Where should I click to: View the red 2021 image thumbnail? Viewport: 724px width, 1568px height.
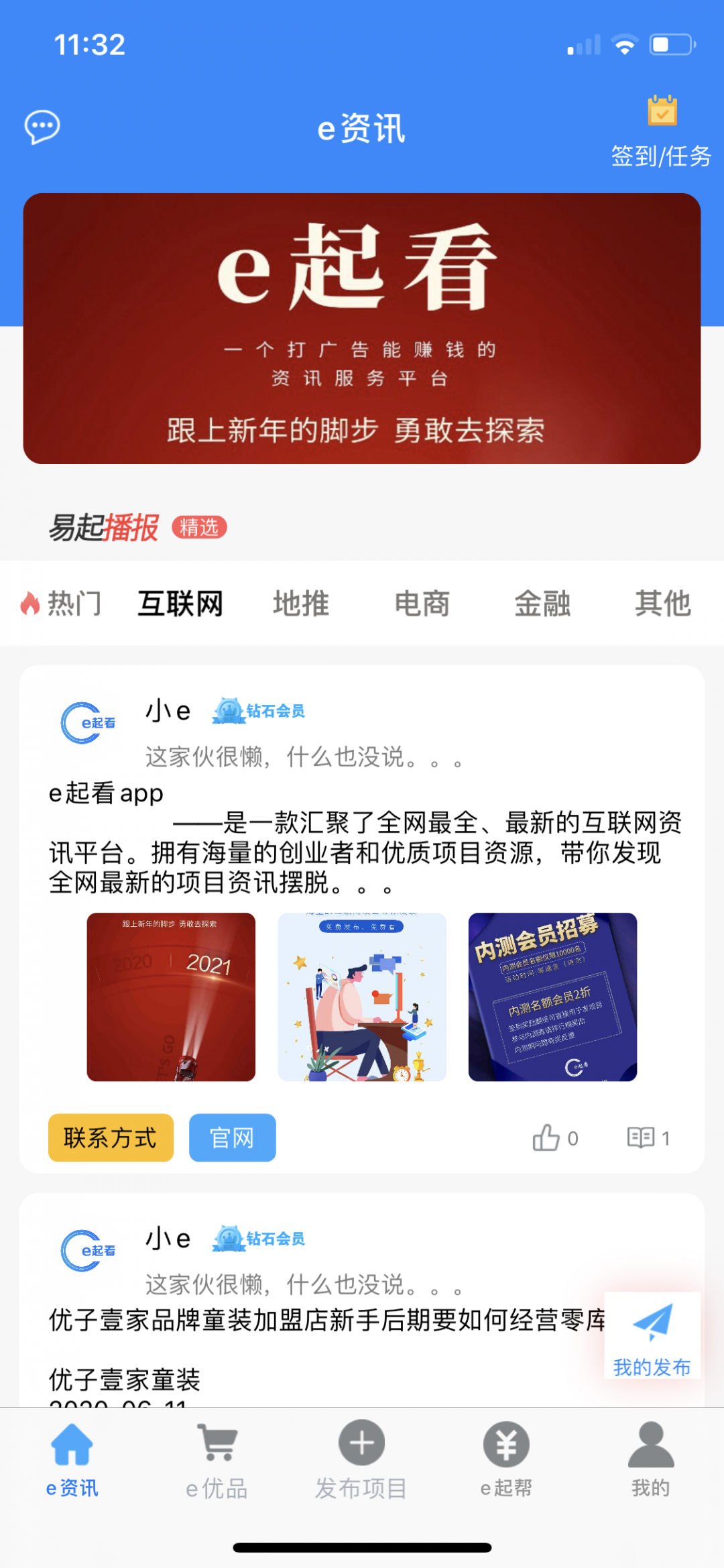[x=171, y=997]
